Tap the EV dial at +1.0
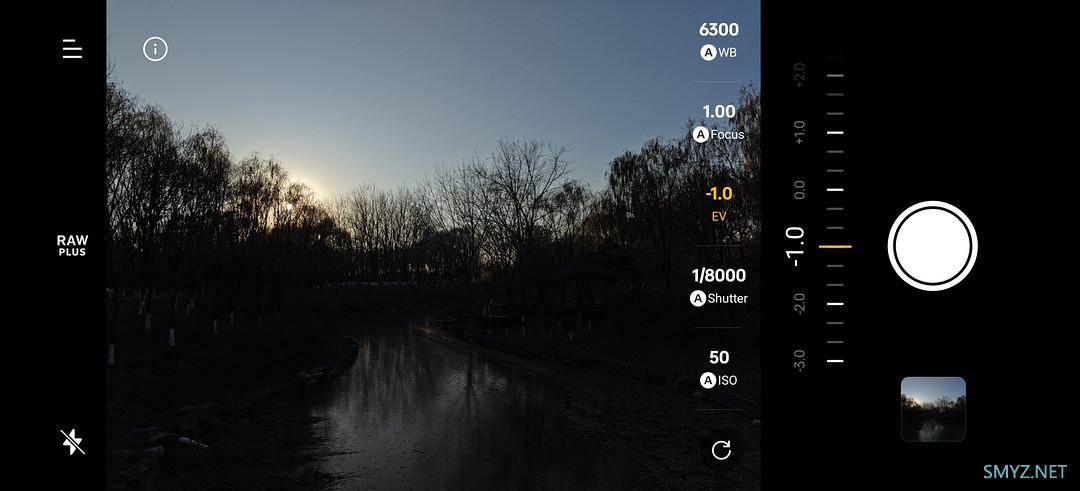Image resolution: width=1080 pixels, height=491 pixels. pos(834,132)
